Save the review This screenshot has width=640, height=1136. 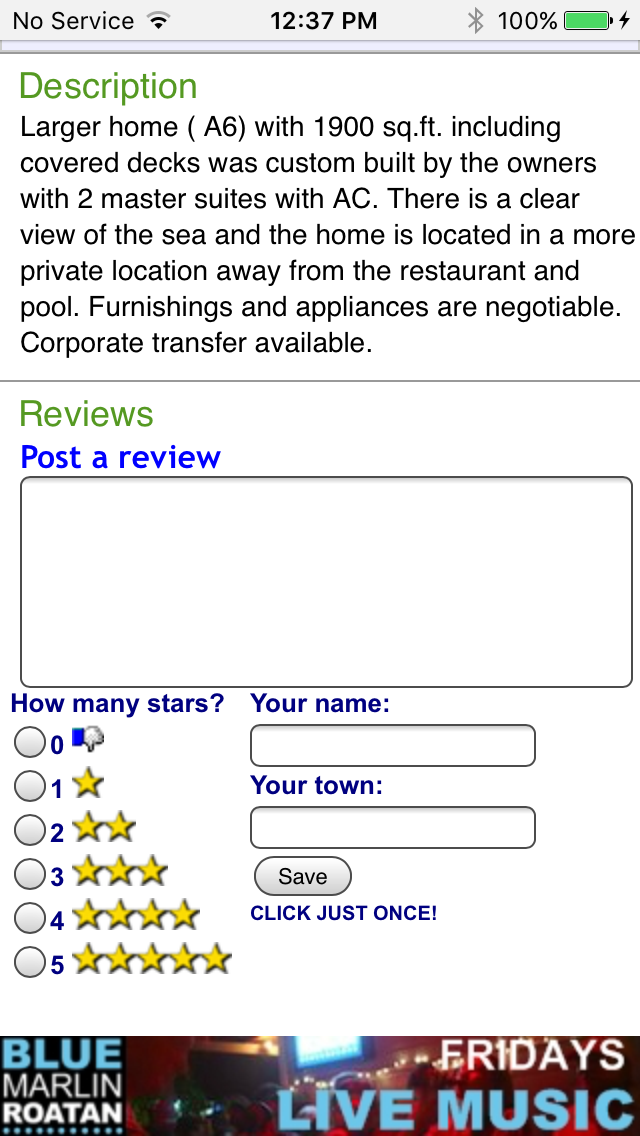click(x=303, y=876)
